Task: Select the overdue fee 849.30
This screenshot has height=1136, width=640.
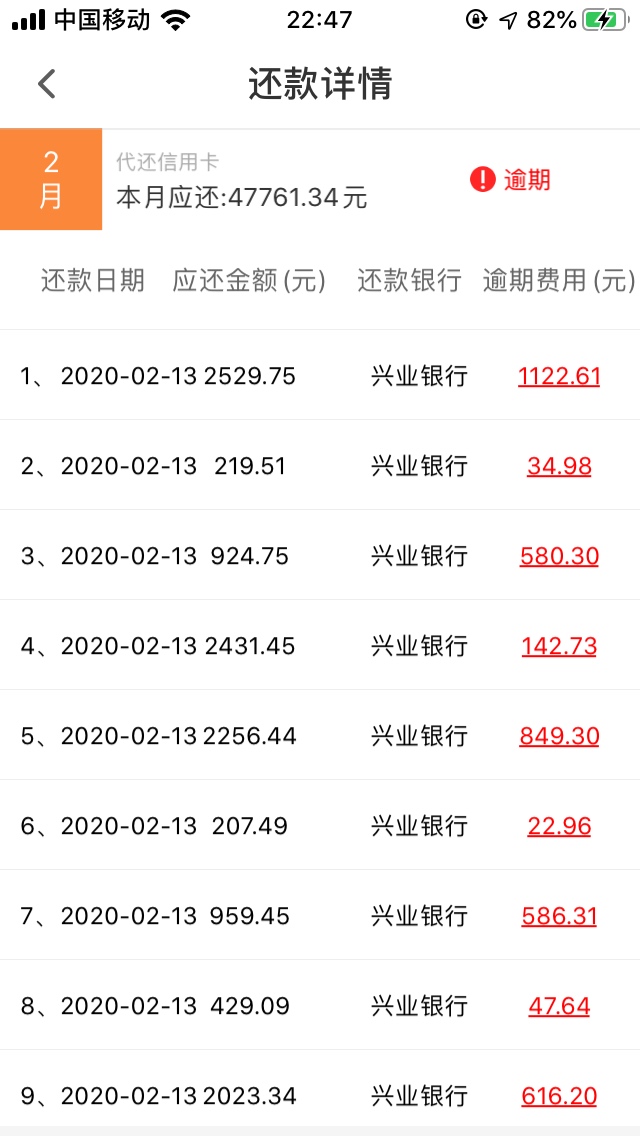Action: click(559, 736)
